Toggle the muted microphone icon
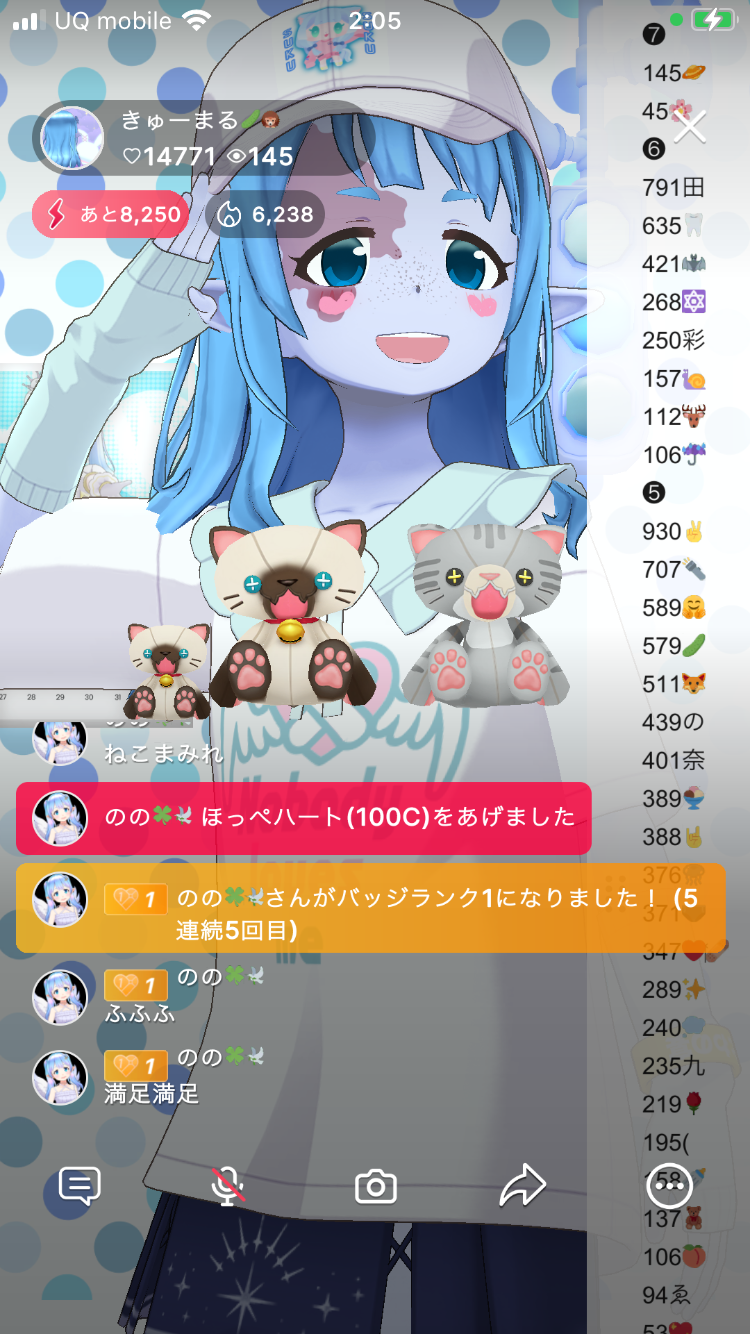The image size is (750, 1334). click(228, 1186)
